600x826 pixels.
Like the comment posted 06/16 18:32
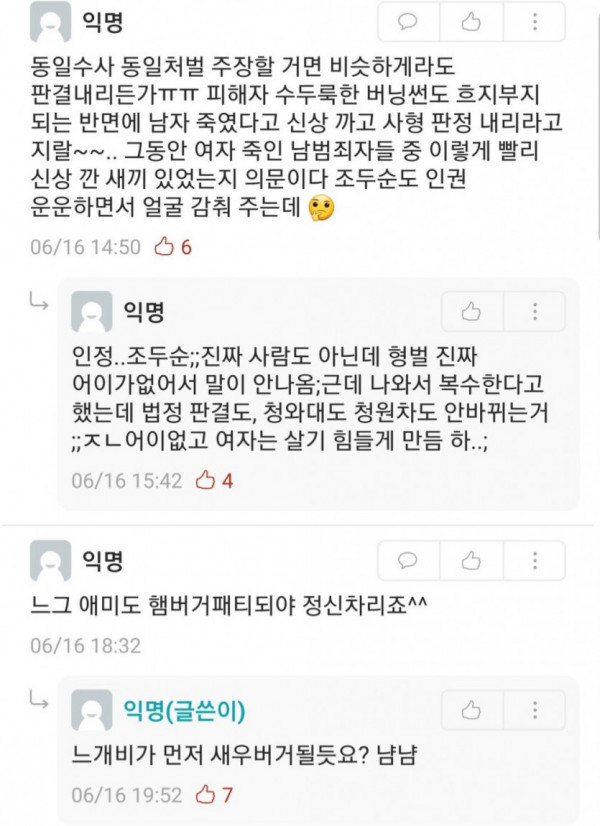(x=472, y=559)
